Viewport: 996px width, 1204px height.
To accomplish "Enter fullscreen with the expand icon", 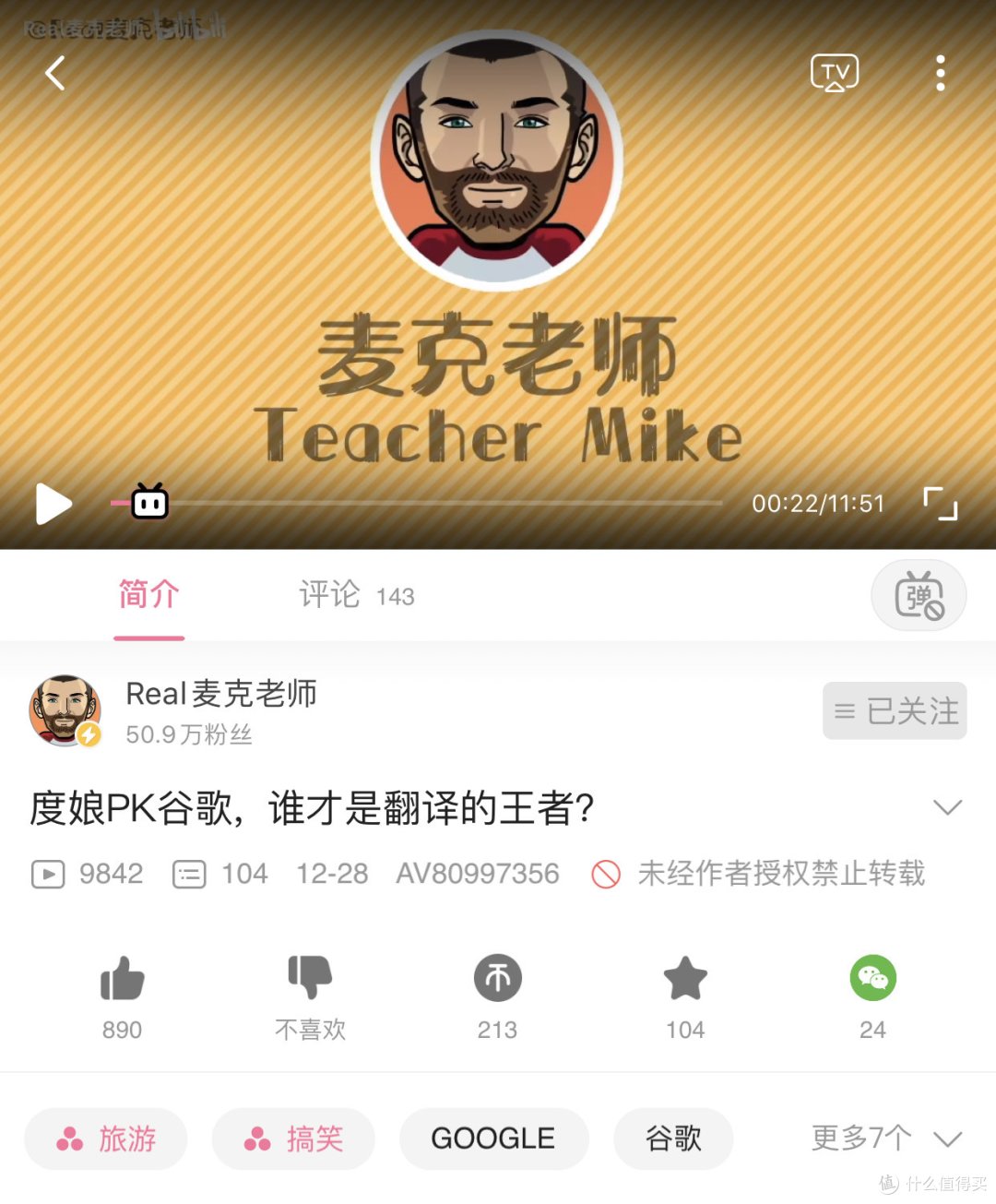I will [942, 503].
